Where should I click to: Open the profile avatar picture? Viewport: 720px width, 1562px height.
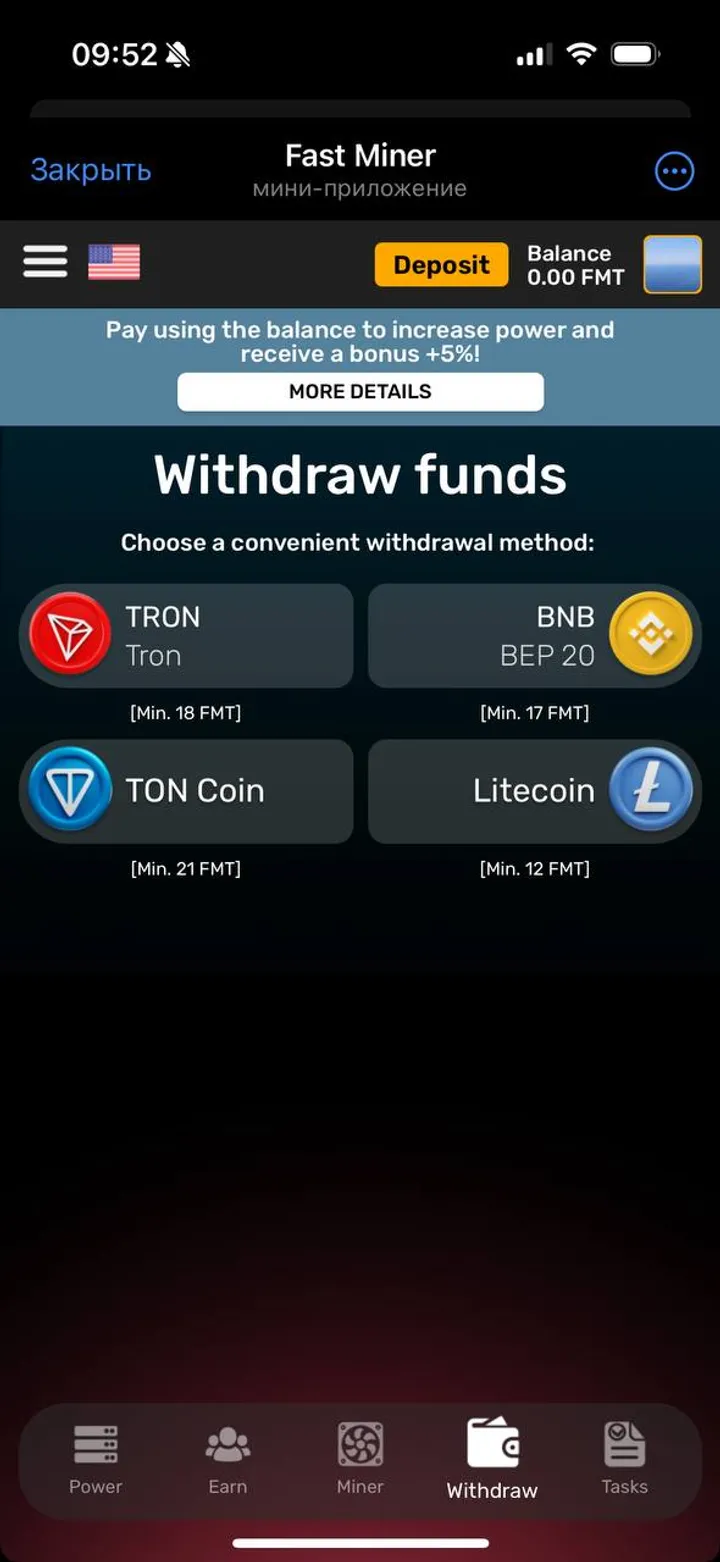click(672, 264)
